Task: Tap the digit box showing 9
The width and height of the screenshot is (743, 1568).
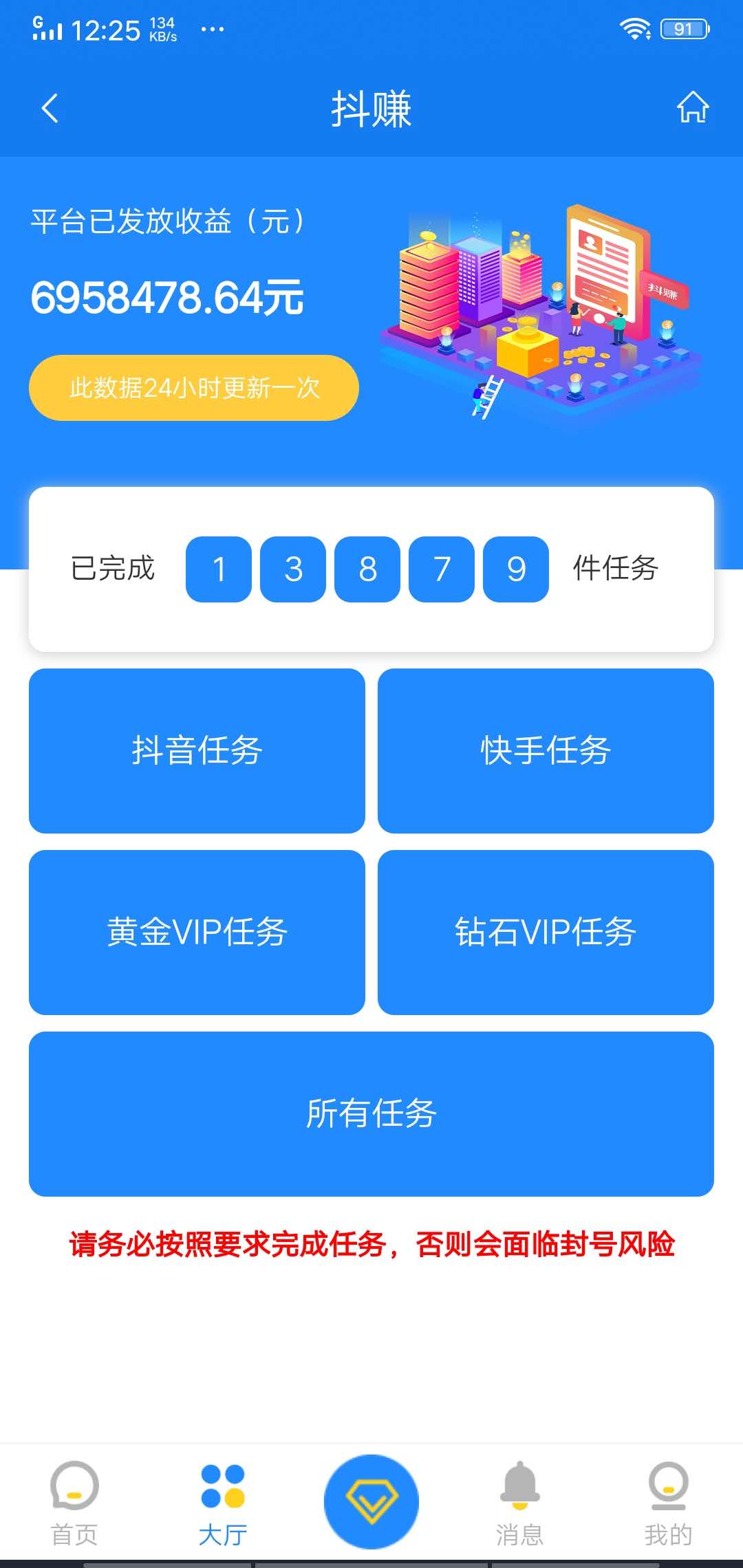Action: tap(516, 569)
